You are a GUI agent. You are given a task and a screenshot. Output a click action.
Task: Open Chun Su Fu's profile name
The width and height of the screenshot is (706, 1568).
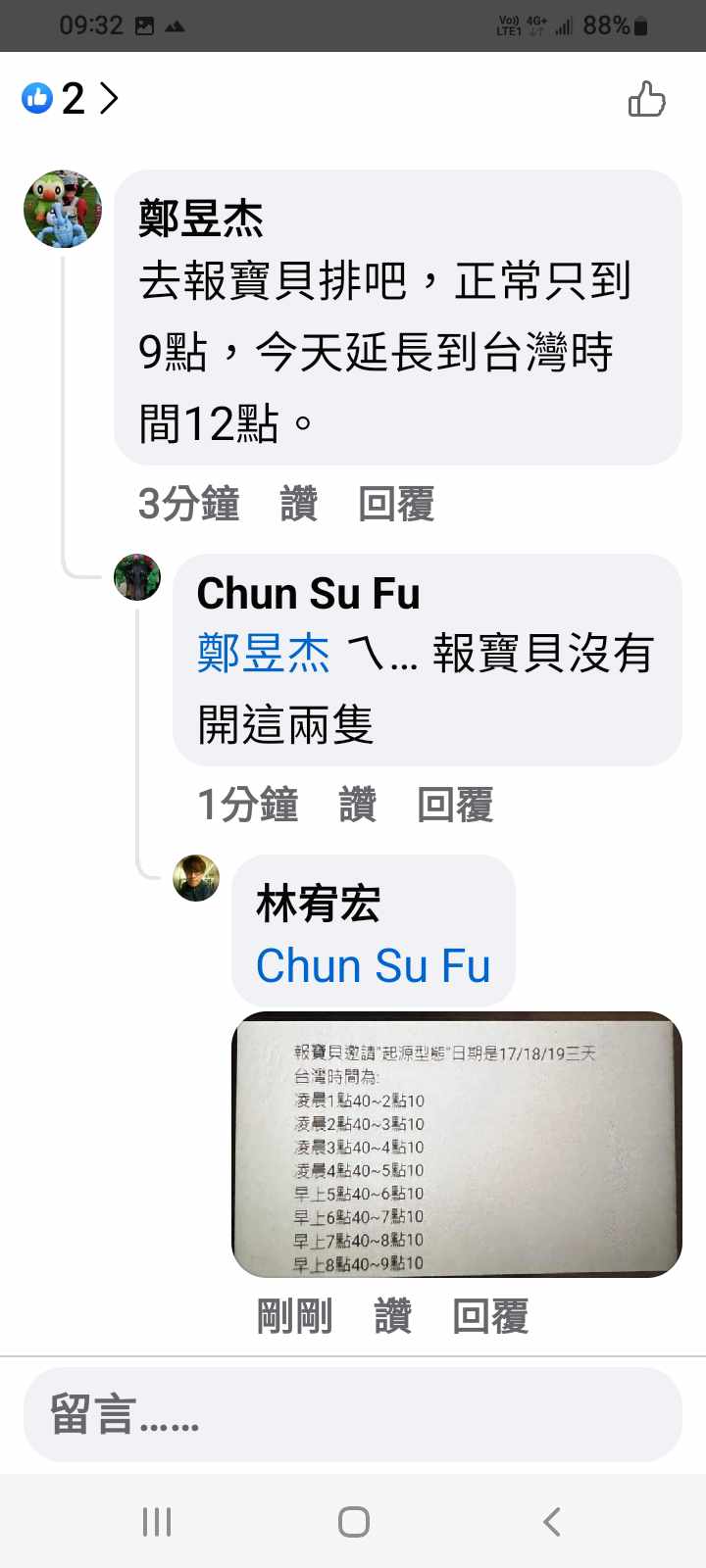coord(308,594)
